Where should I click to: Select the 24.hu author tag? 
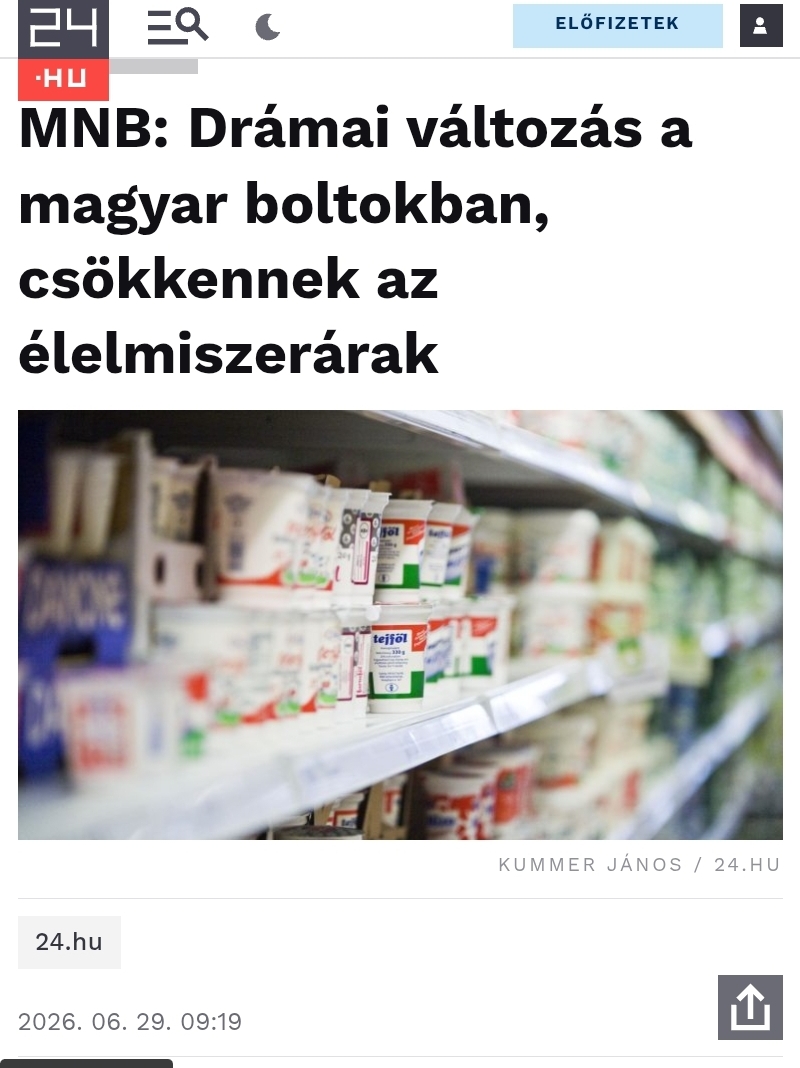tap(69, 942)
